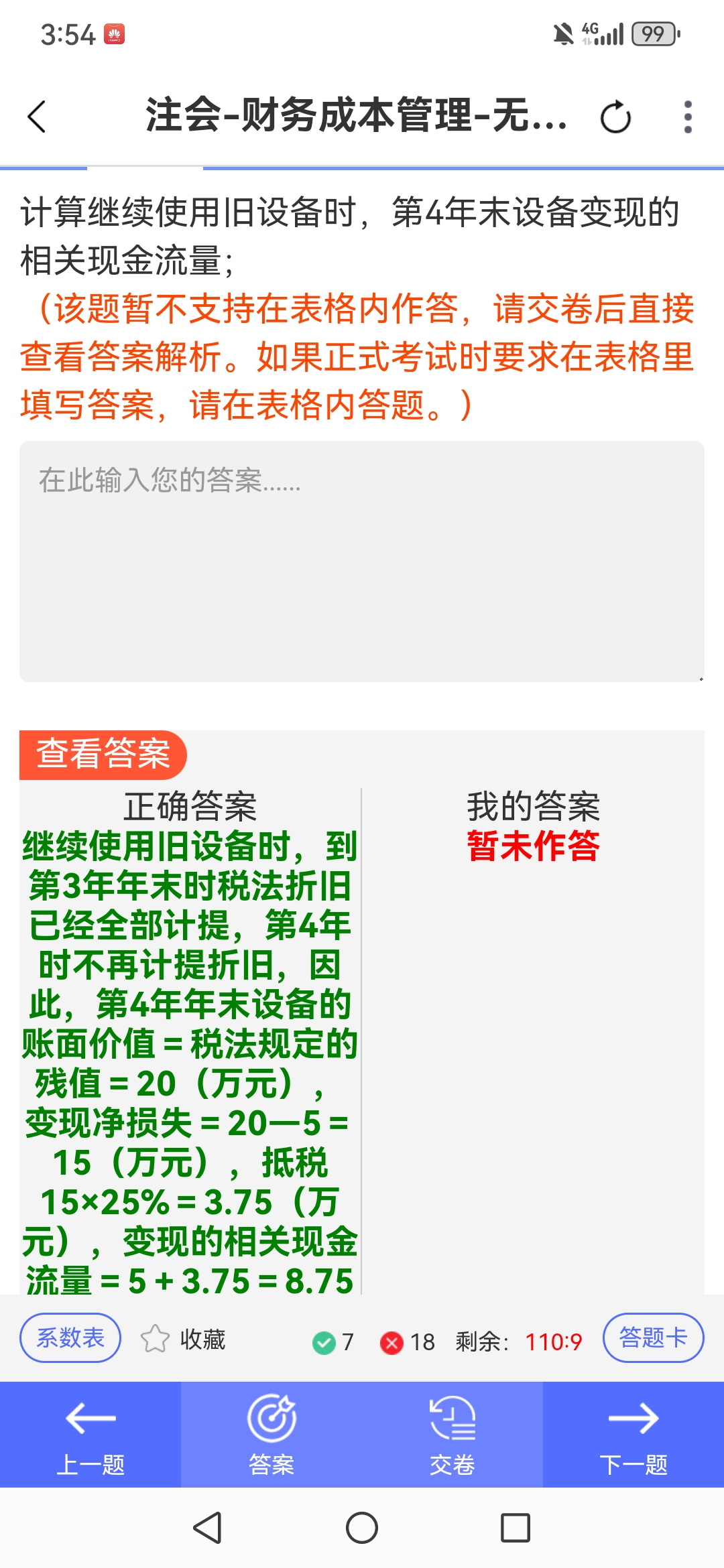Tap the answer input box
Screen dimensions: 724x1568
coord(362,562)
